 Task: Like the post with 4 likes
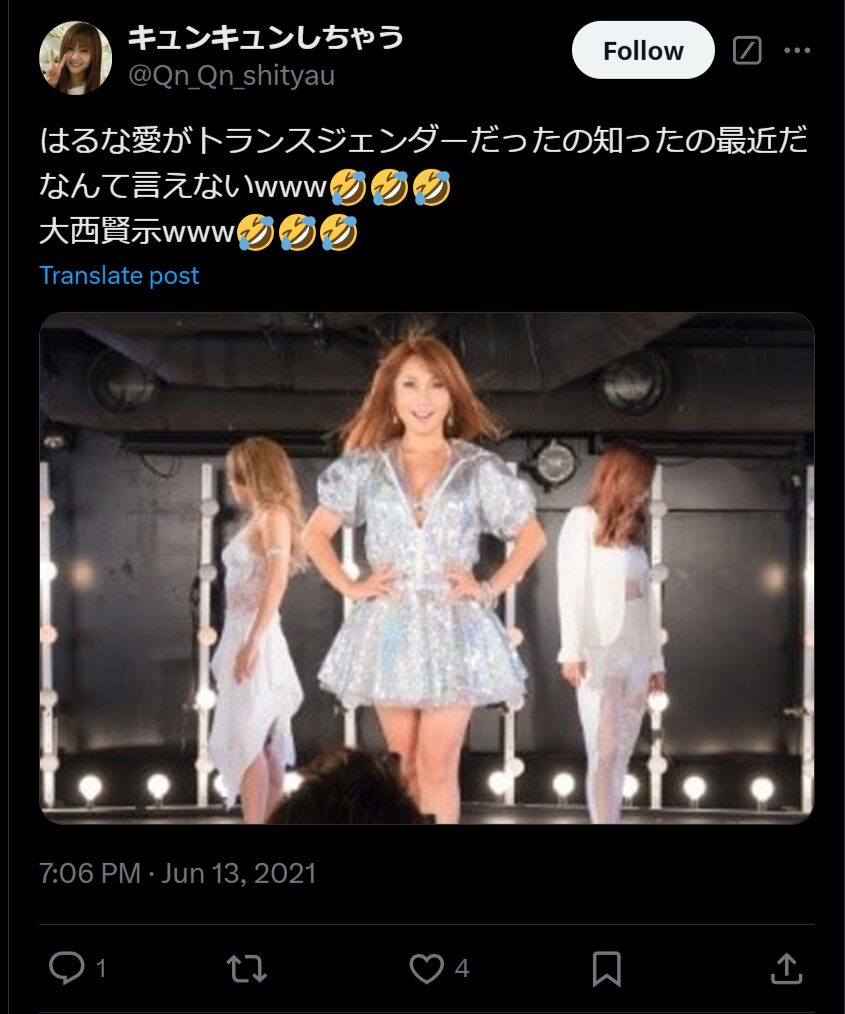[x=427, y=967]
